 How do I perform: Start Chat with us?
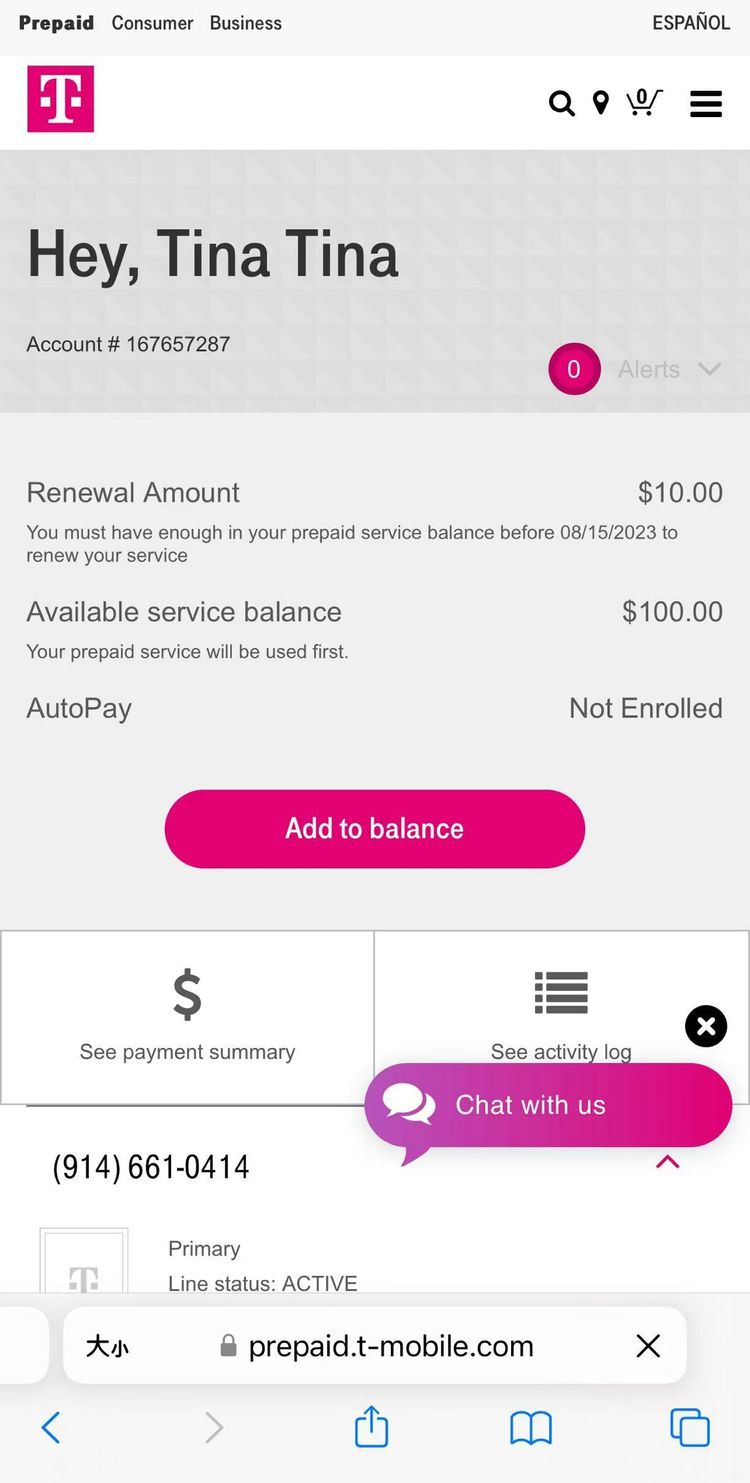[x=549, y=1105]
